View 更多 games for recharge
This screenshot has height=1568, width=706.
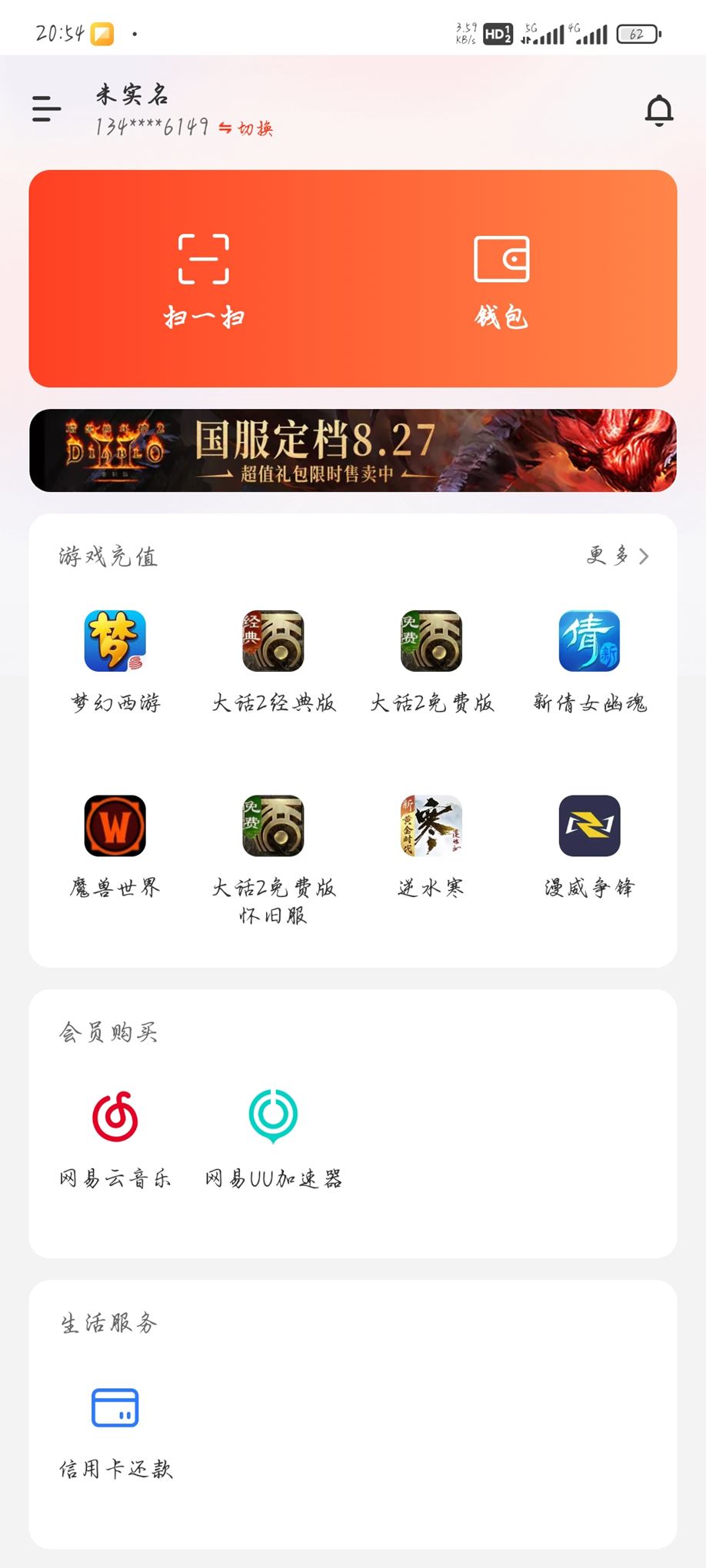pyautogui.click(x=618, y=556)
